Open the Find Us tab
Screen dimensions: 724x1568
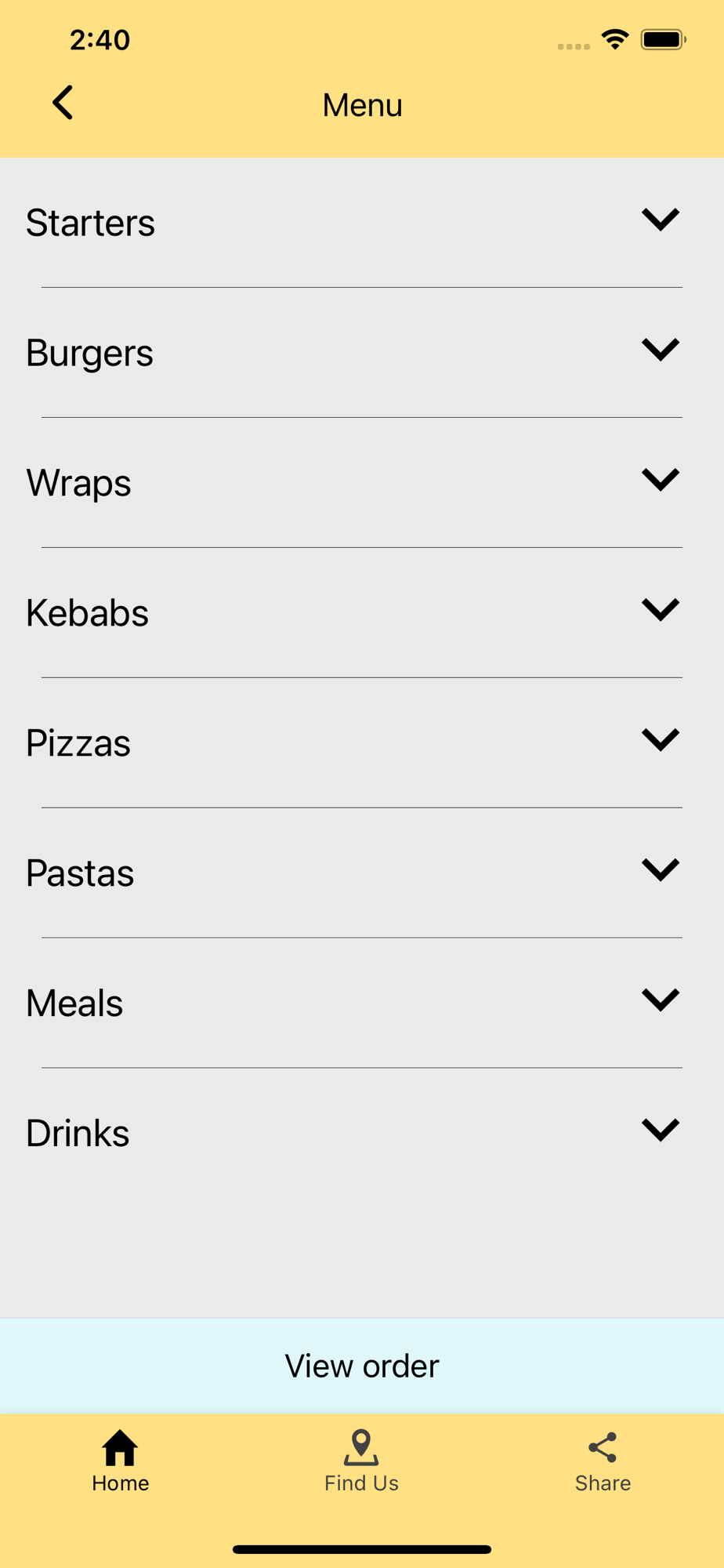[361, 1461]
